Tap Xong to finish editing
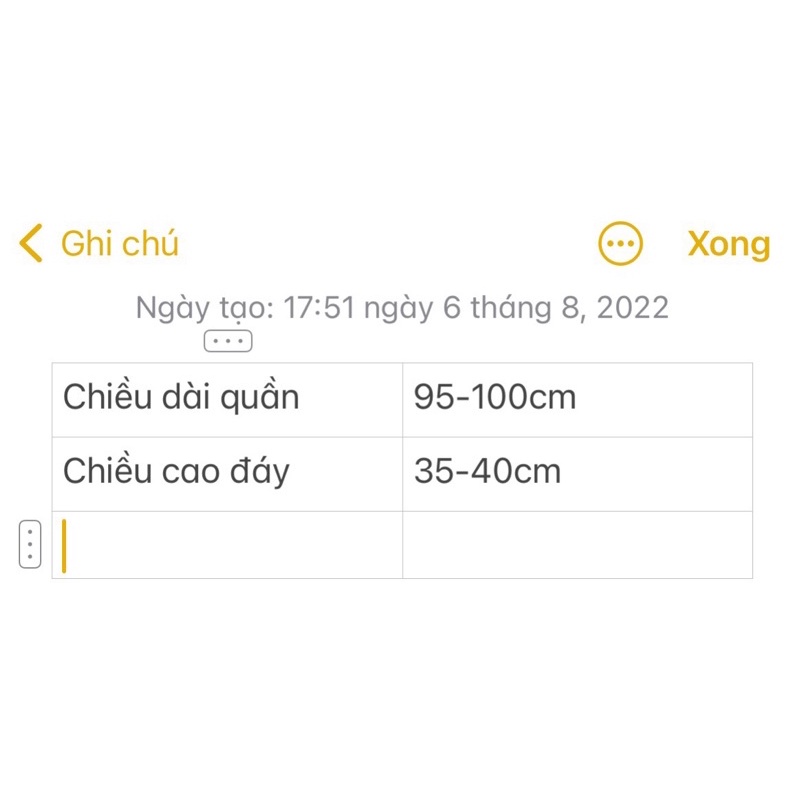The width and height of the screenshot is (800, 800). pyautogui.click(x=729, y=244)
